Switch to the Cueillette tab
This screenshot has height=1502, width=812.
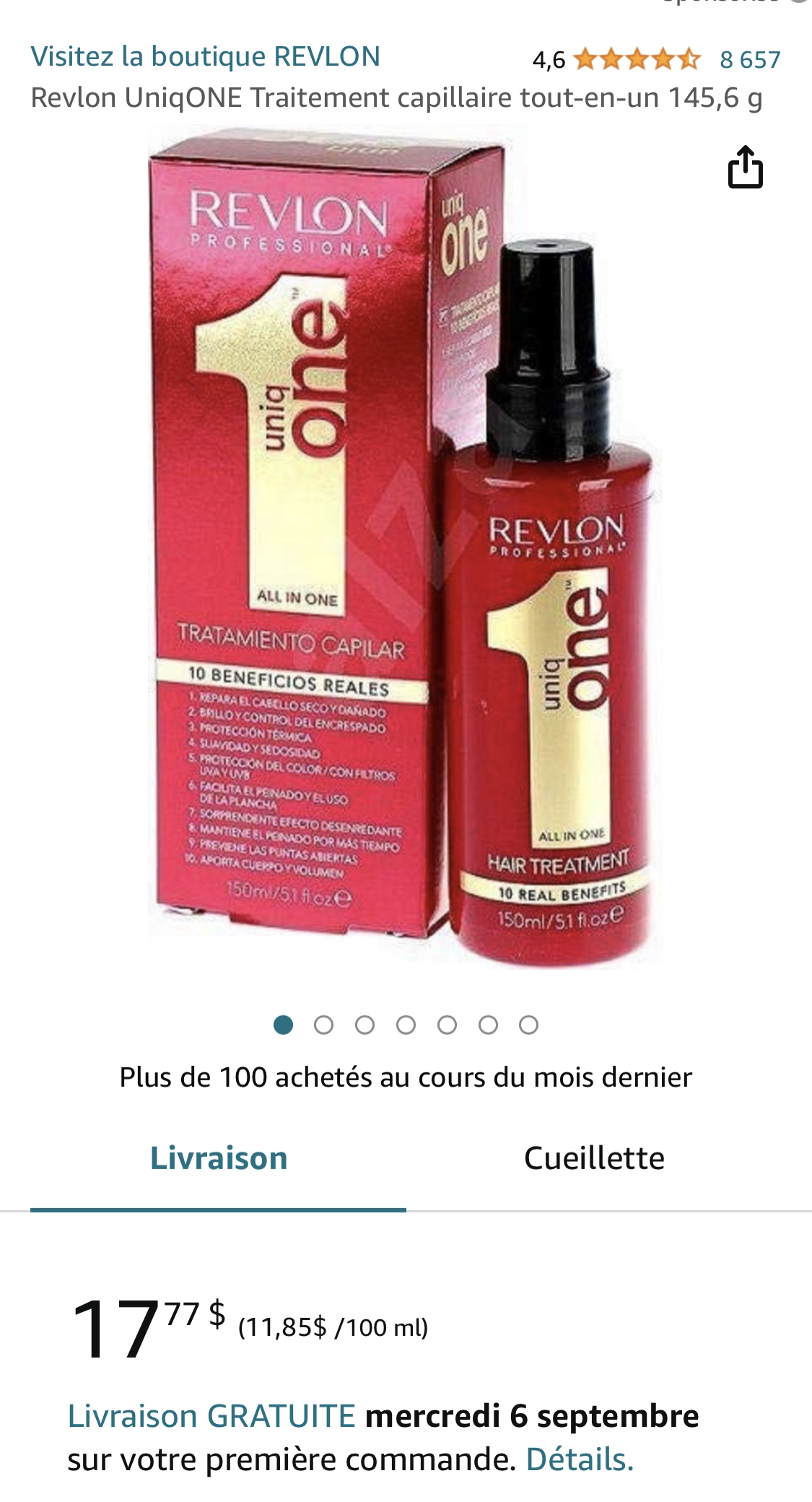click(x=593, y=1158)
